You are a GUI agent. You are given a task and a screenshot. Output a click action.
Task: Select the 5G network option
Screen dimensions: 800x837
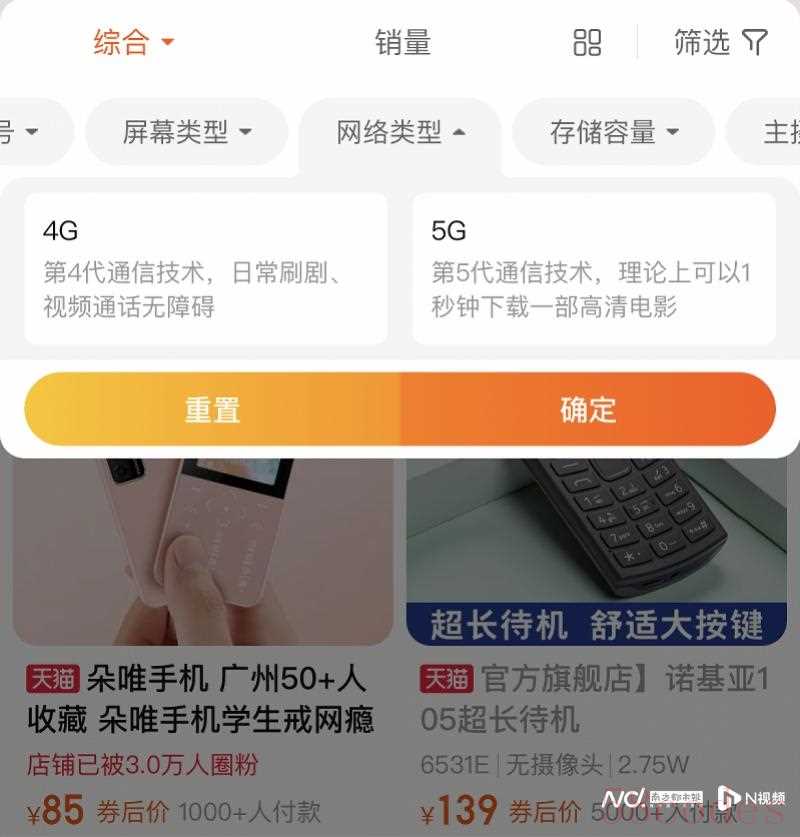593,268
